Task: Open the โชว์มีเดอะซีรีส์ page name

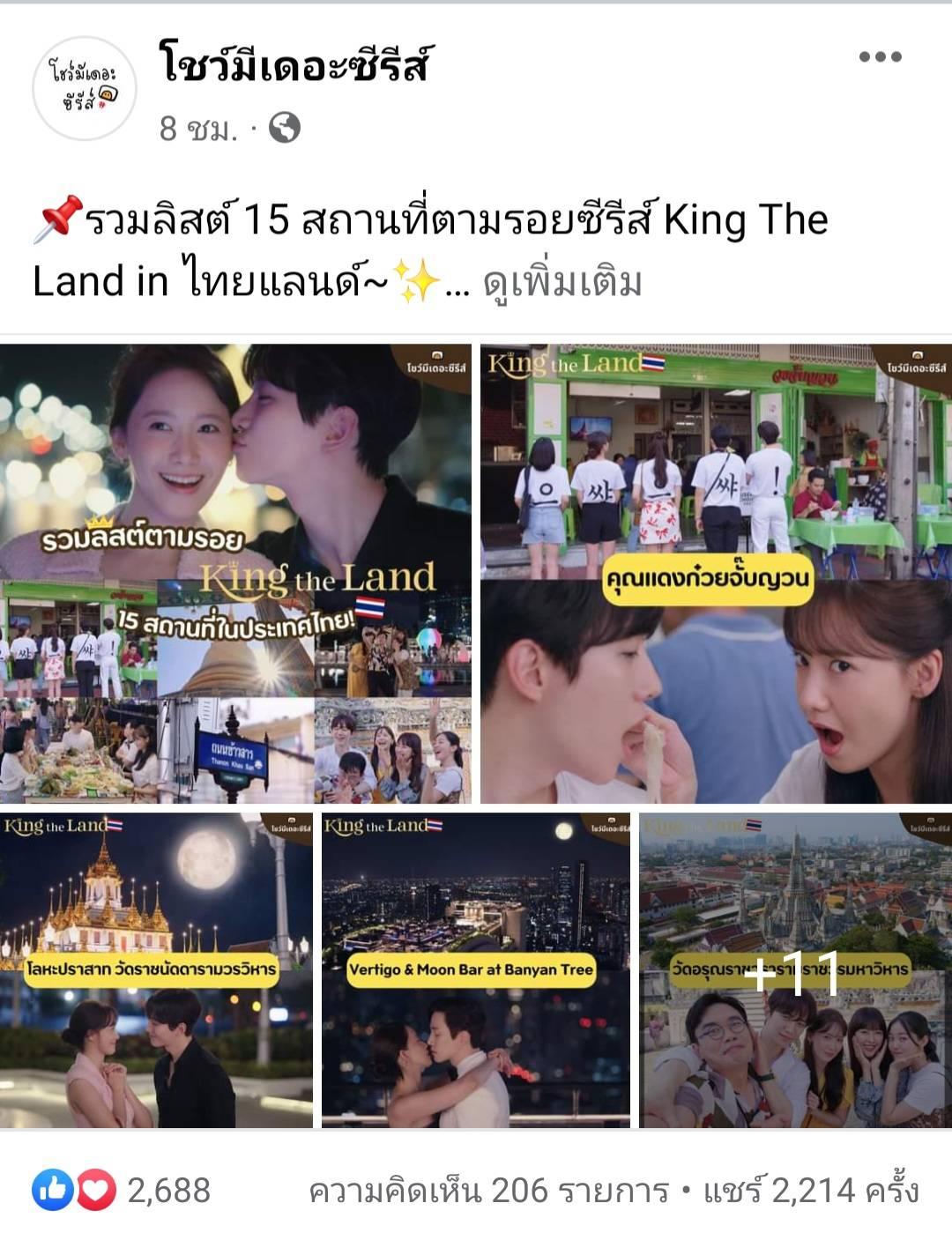Action: [294, 64]
